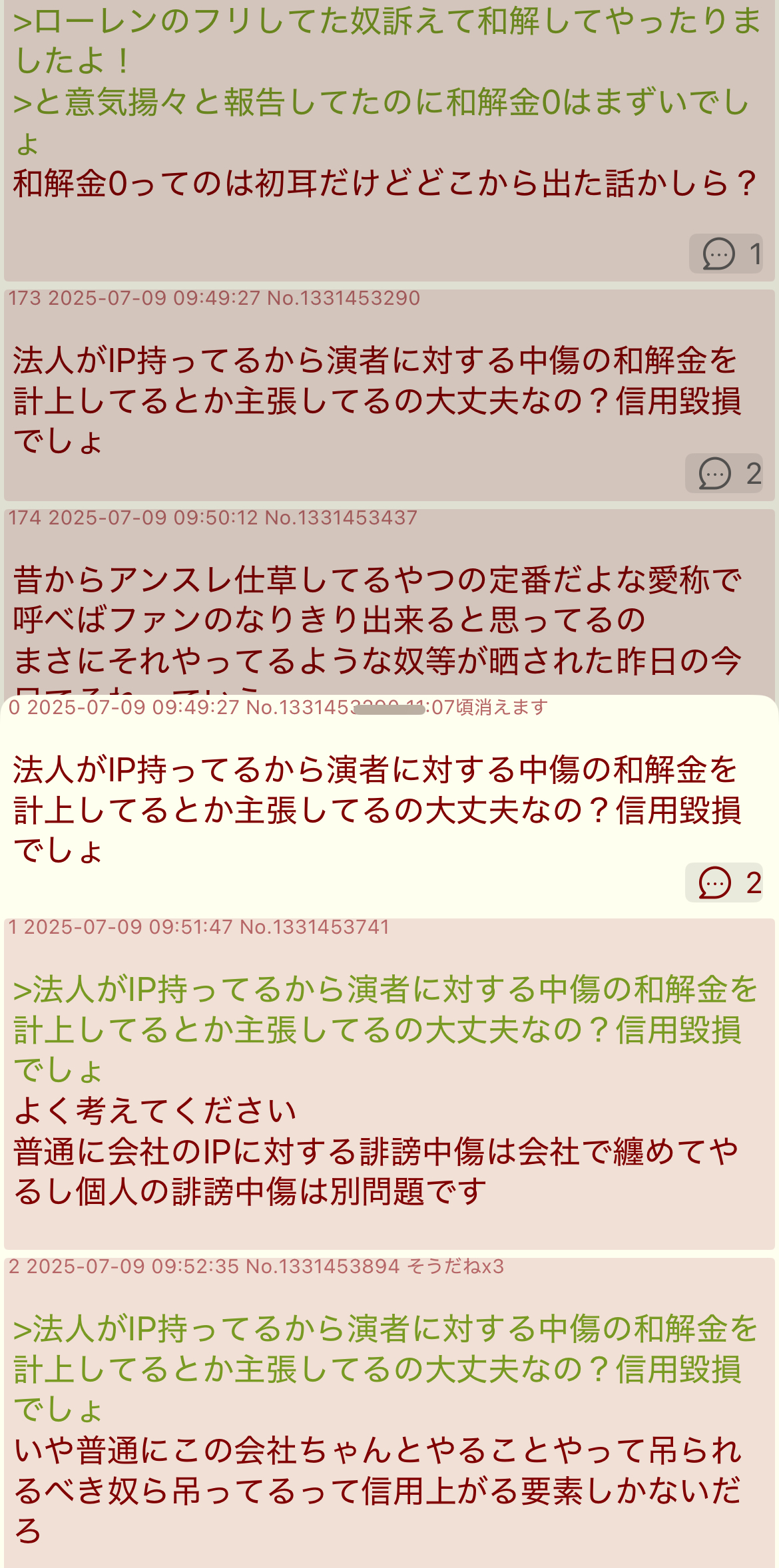Open reply No.1331453894 with そうだねx3

[x=389, y=1412]
